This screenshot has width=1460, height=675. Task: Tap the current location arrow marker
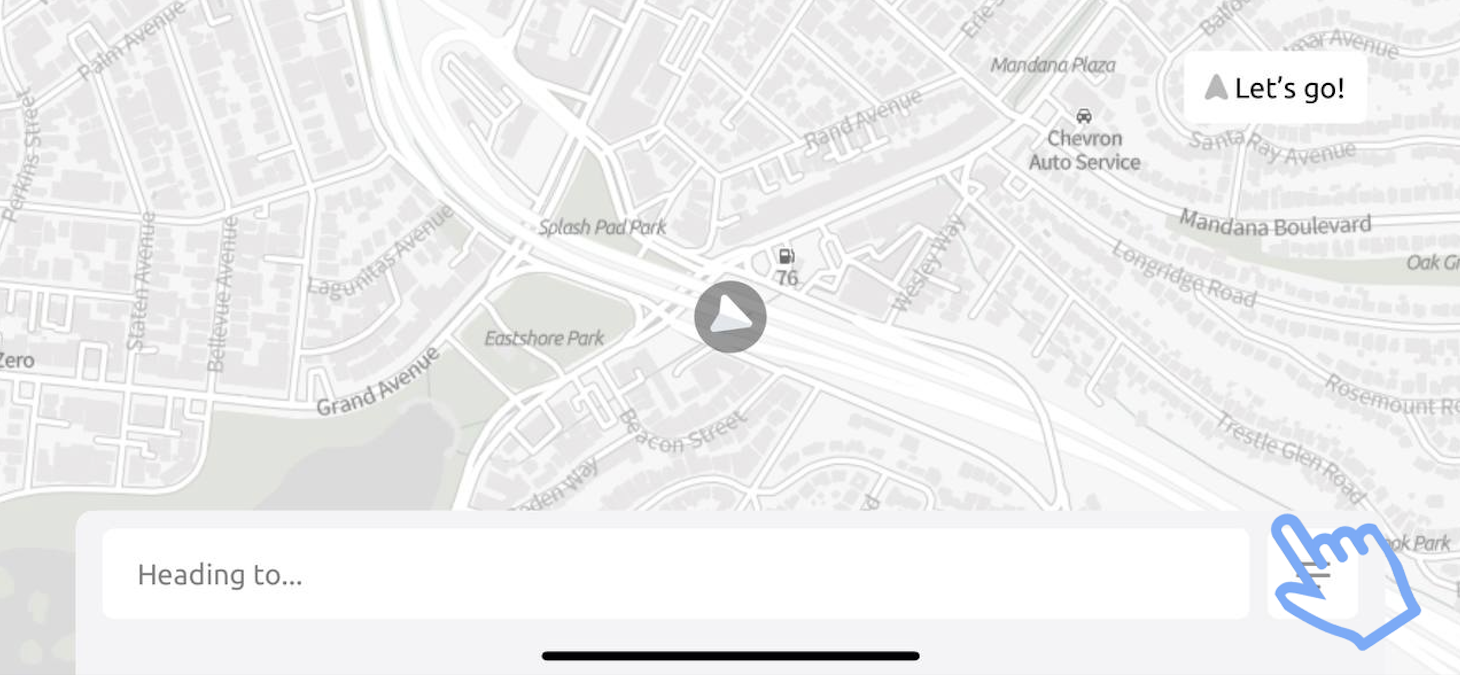(730, 317)
